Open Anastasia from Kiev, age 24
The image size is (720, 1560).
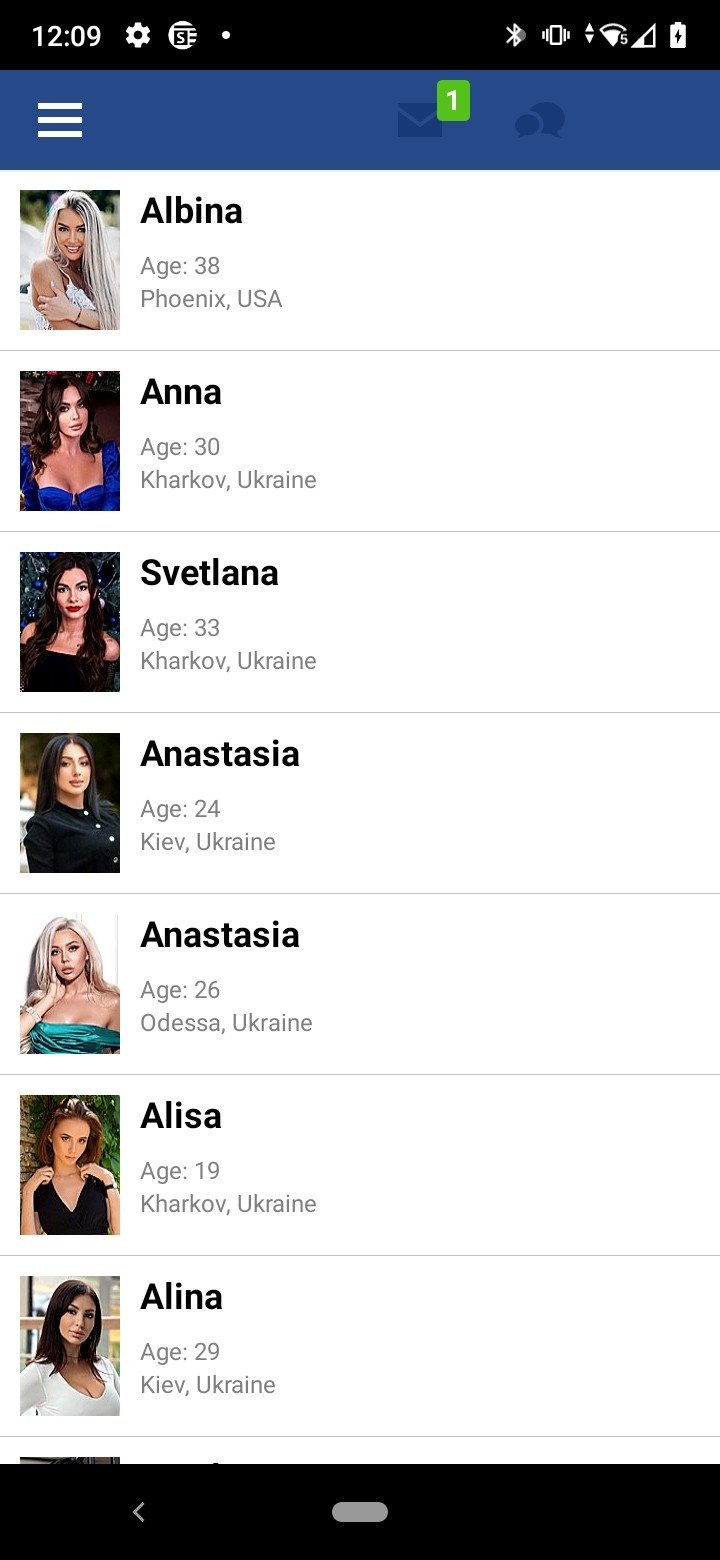click(360, 803)
